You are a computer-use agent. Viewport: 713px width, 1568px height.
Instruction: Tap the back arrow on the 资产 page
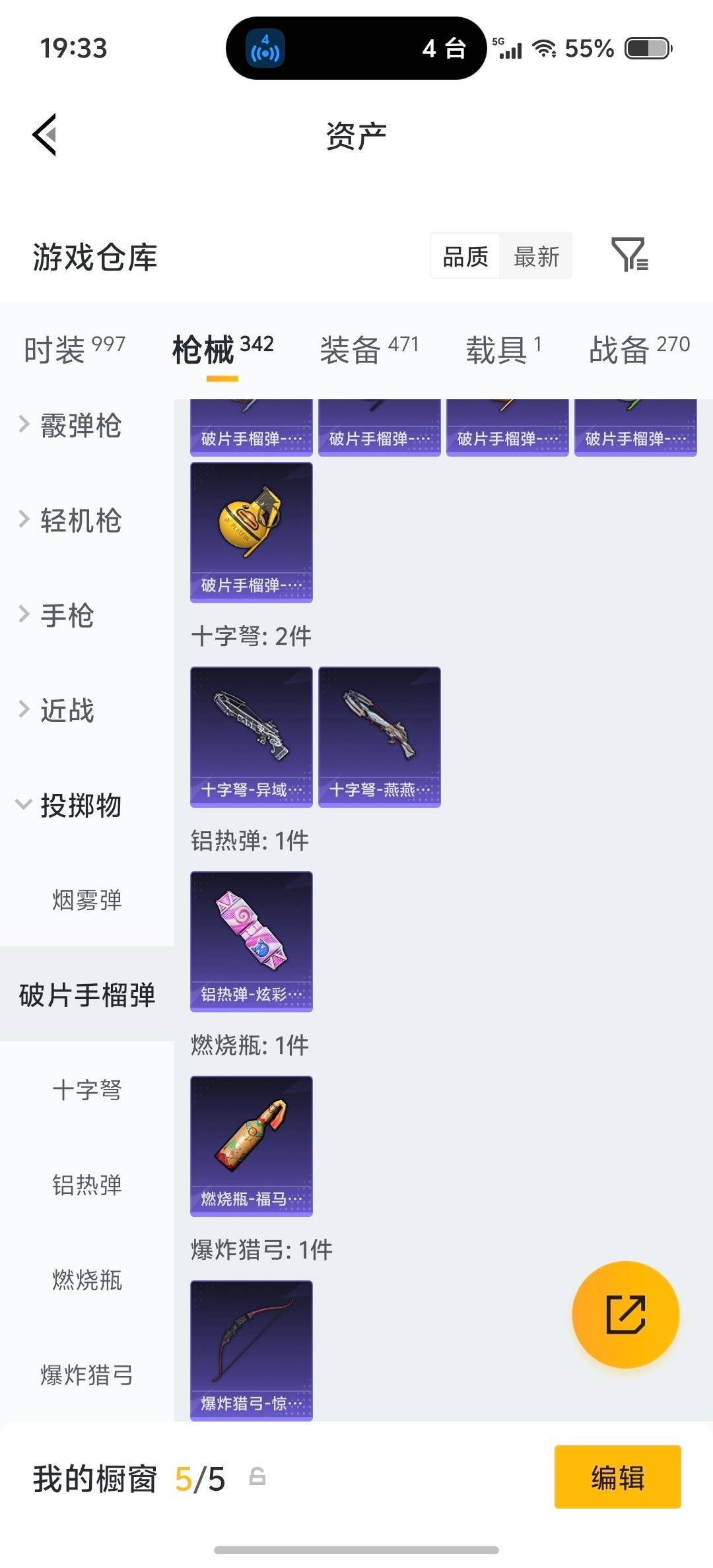tap(44, 135)
